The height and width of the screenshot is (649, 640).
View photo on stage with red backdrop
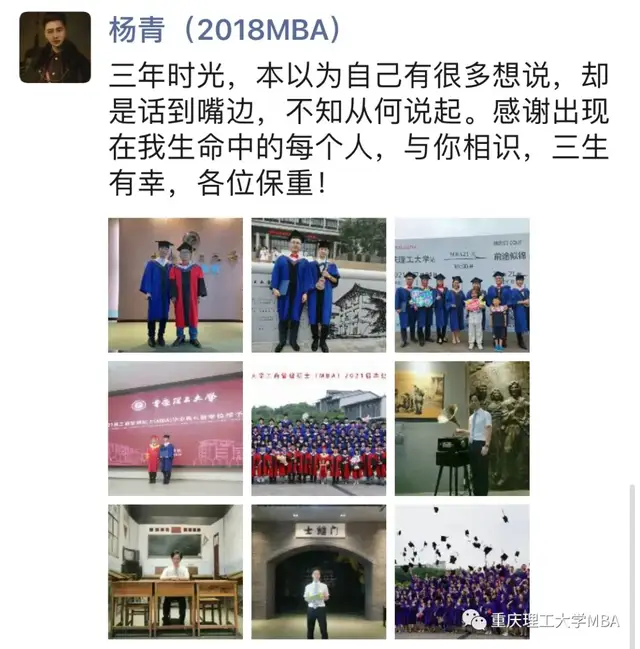175,428
